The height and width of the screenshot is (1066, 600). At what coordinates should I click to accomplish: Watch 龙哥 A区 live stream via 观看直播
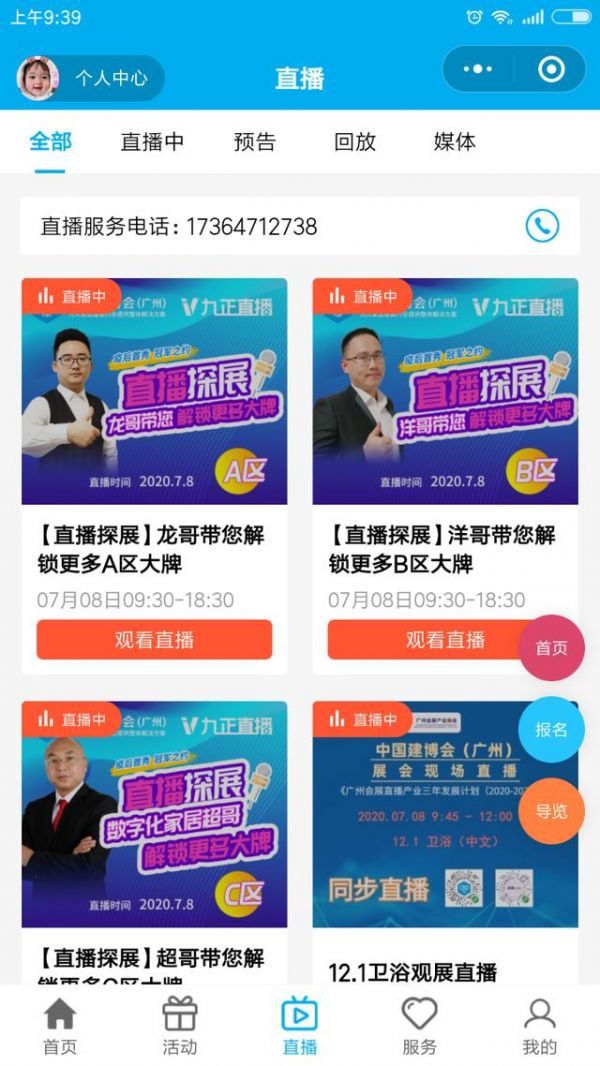pyautogui.click(x=154, y=640)
